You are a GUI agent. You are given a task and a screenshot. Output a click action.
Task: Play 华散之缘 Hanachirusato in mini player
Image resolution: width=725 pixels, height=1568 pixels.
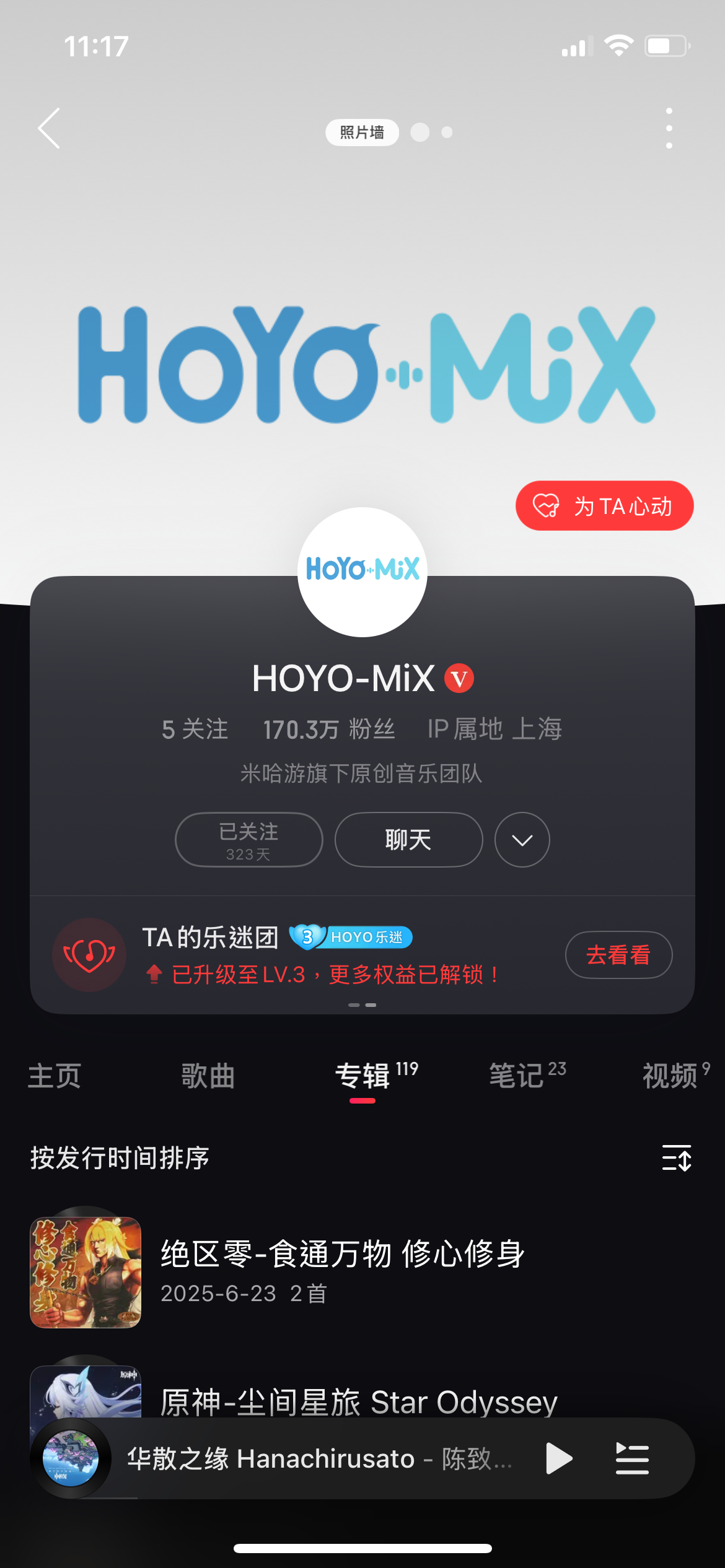click(558, 1459)
